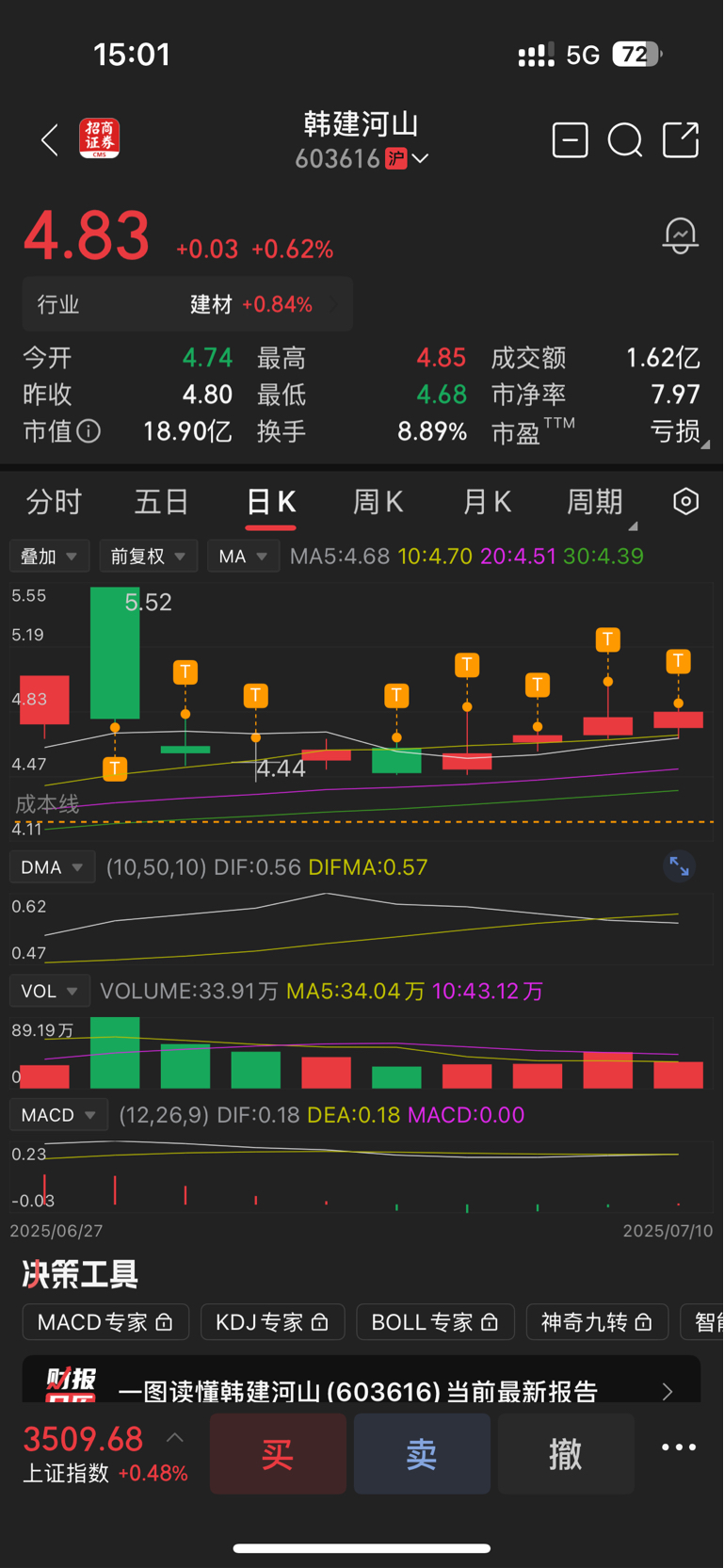Viewport: 724px width, 1568px height.
Task: Open the price alert bell
Action: click(x=680, y=235)
